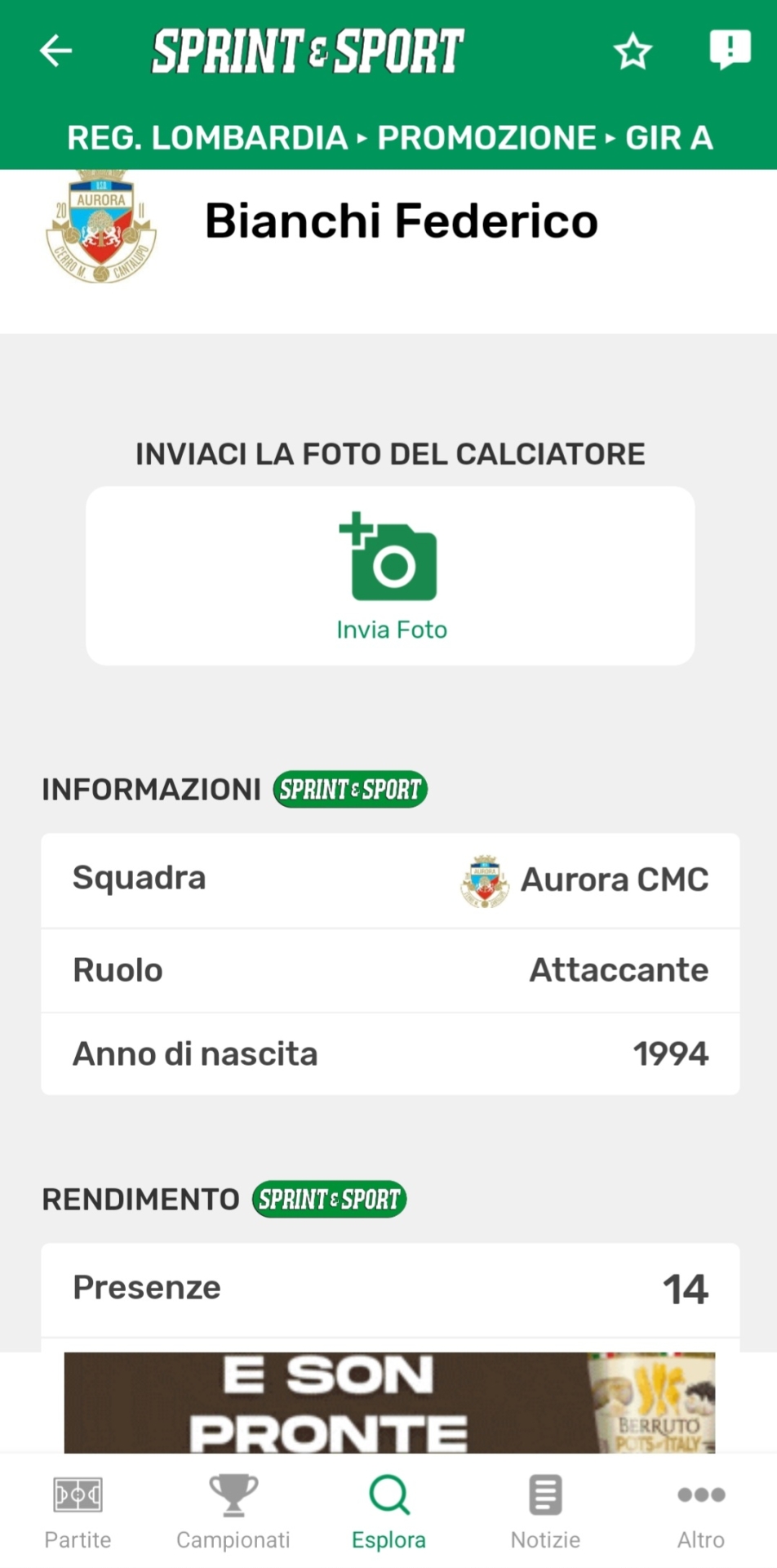
Task: Switch to the Partite tab
Action: click(x=78, y=1512)
